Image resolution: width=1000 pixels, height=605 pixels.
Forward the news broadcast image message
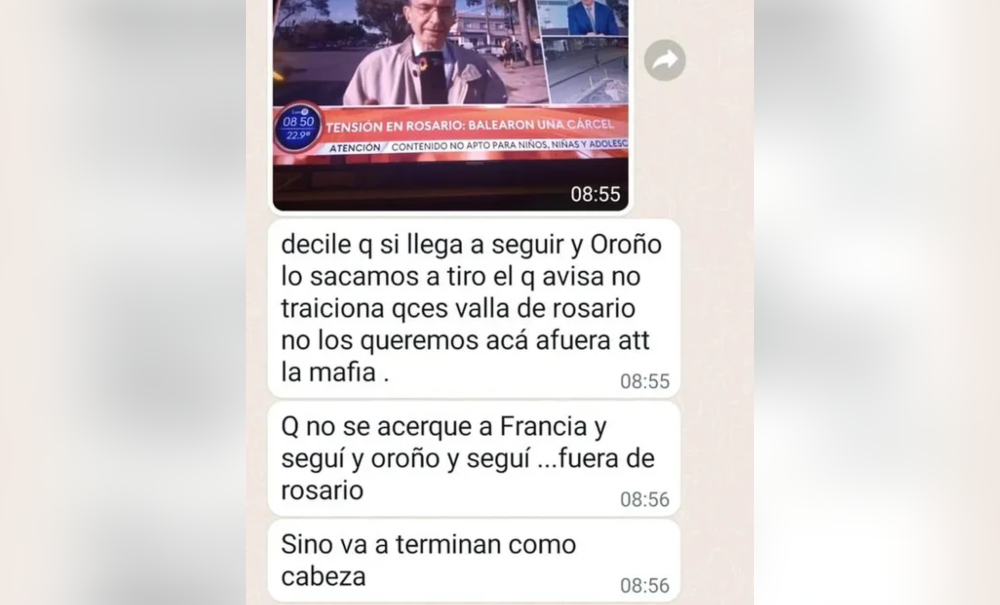(x=664, y=60)
